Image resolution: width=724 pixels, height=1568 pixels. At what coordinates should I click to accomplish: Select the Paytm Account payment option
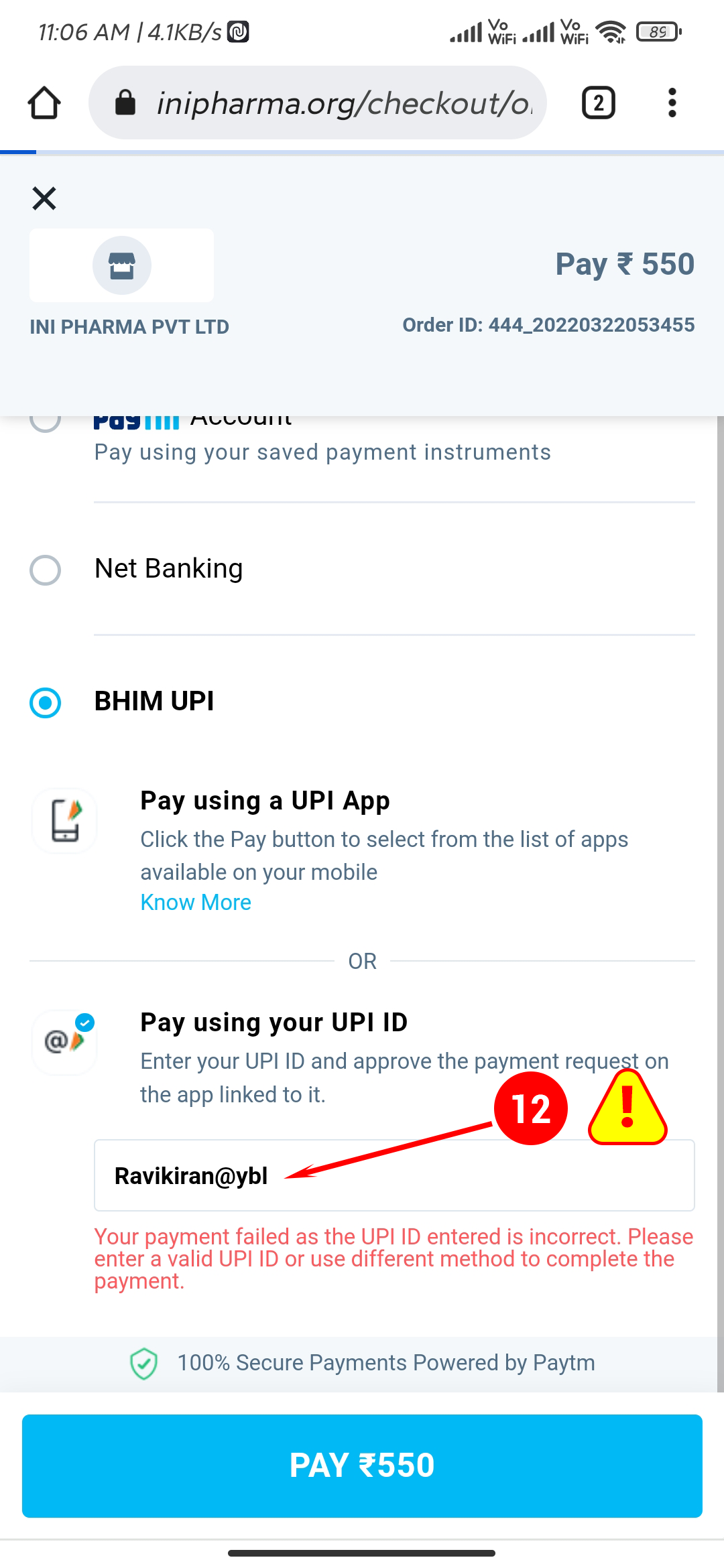[46, 421]
